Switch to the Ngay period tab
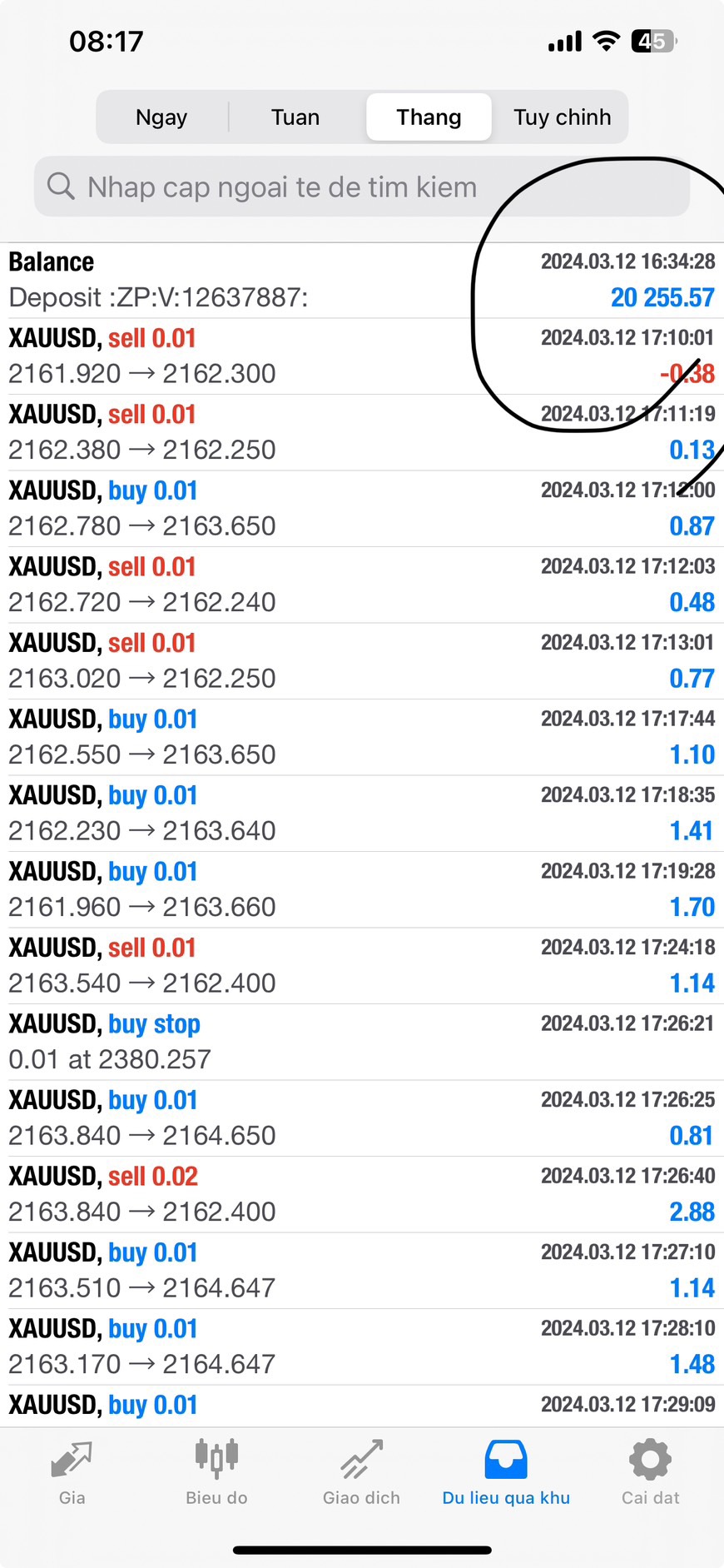724x1568 pixels. [161, 117]
